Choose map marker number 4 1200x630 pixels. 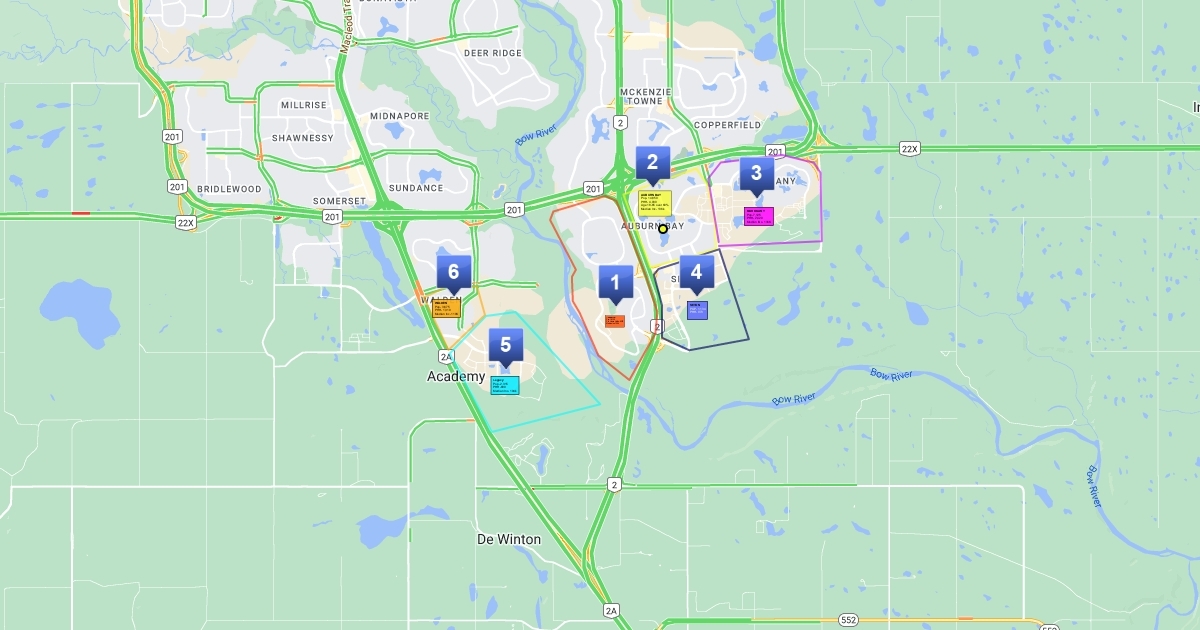[x=696, y=272]
